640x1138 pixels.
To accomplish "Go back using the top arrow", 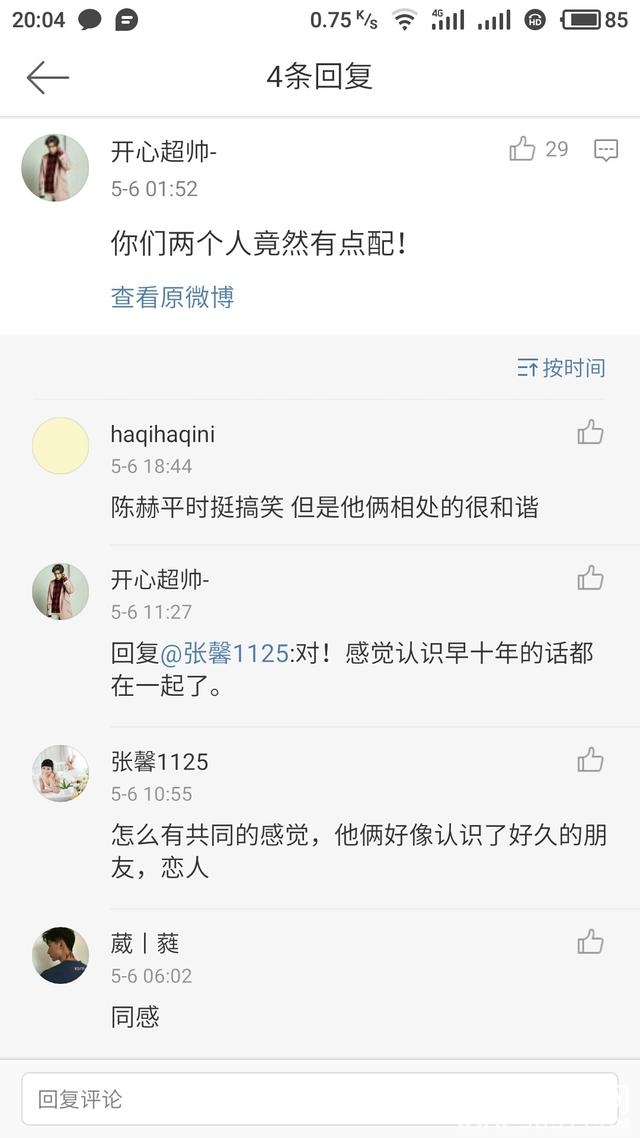I will (47, 77).
